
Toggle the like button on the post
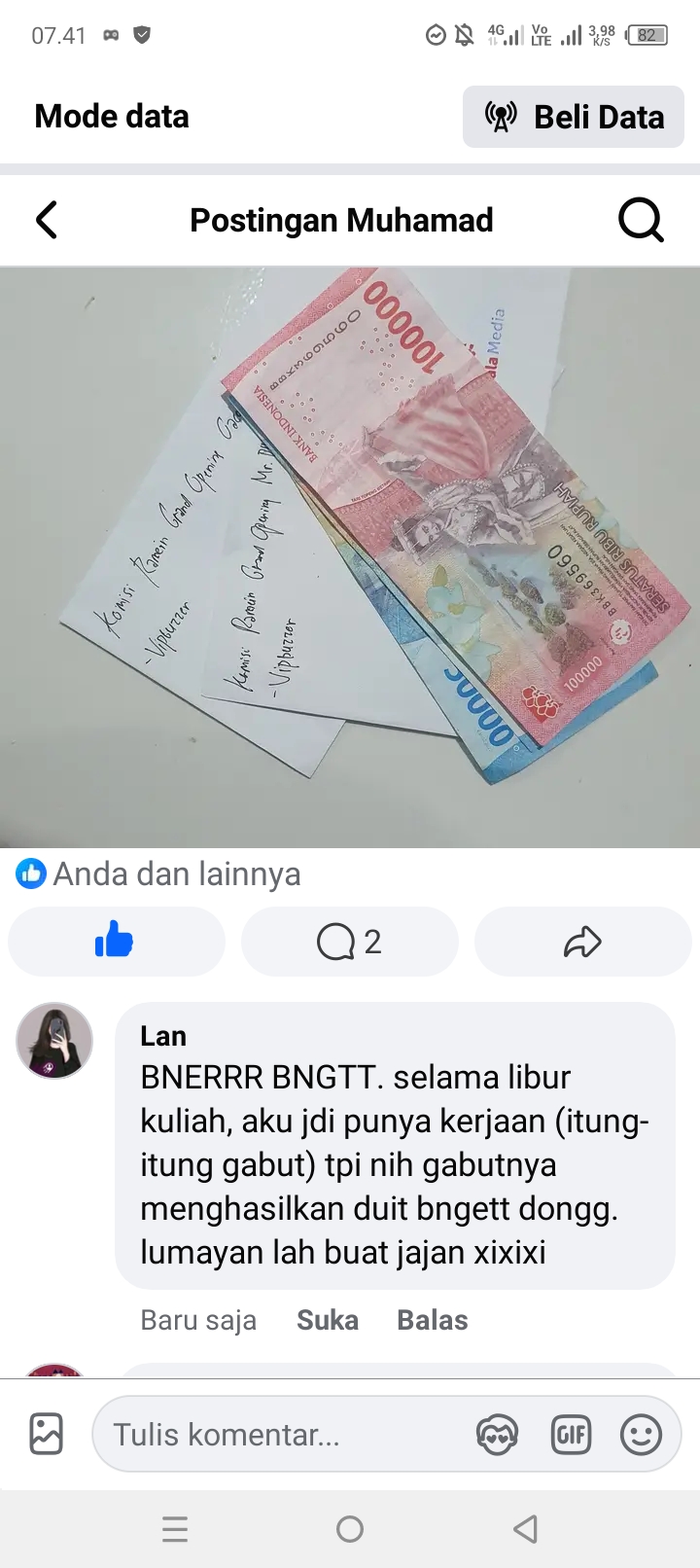click(x=116, y=942)
